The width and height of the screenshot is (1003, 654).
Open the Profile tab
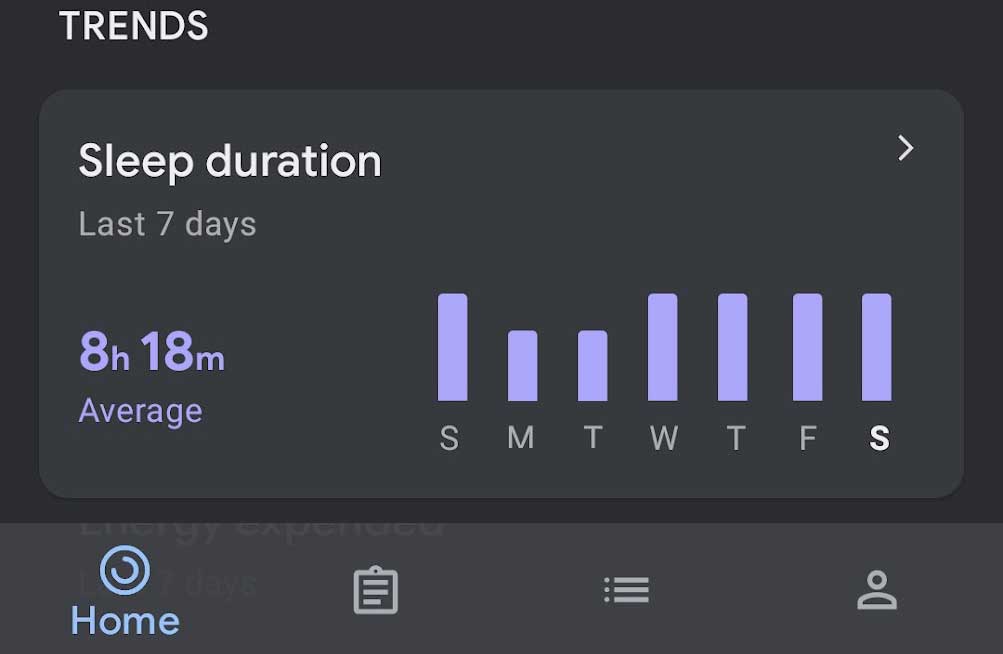tap(877, 590)
